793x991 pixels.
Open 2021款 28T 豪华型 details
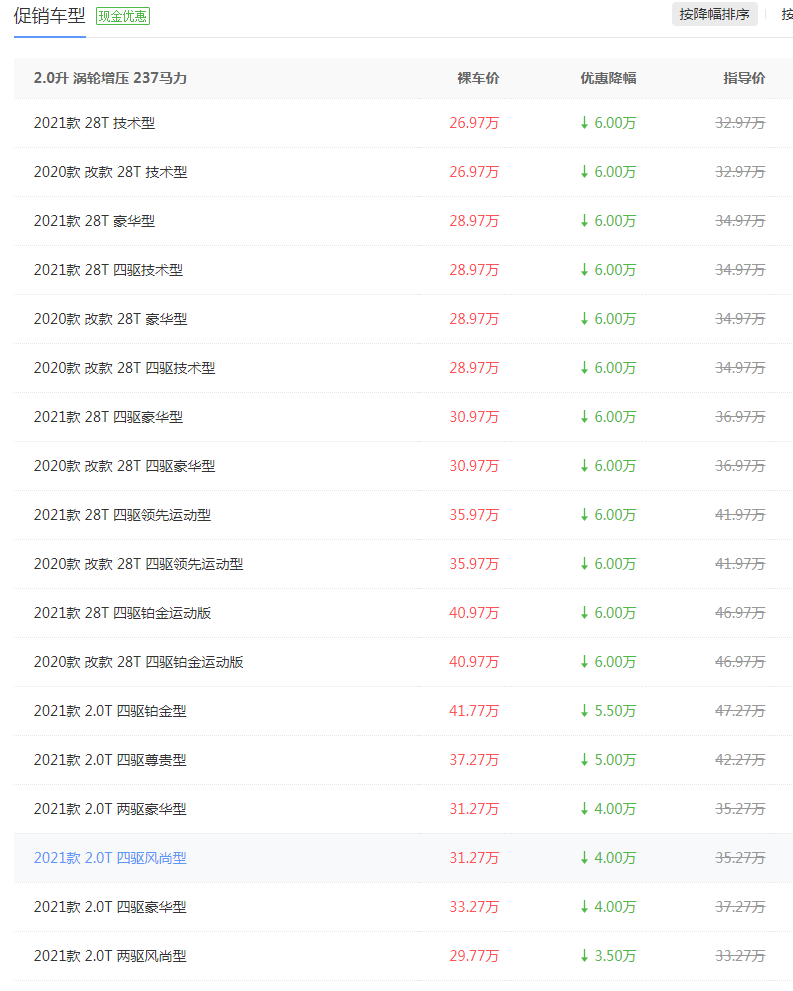(x=94, y=221)
